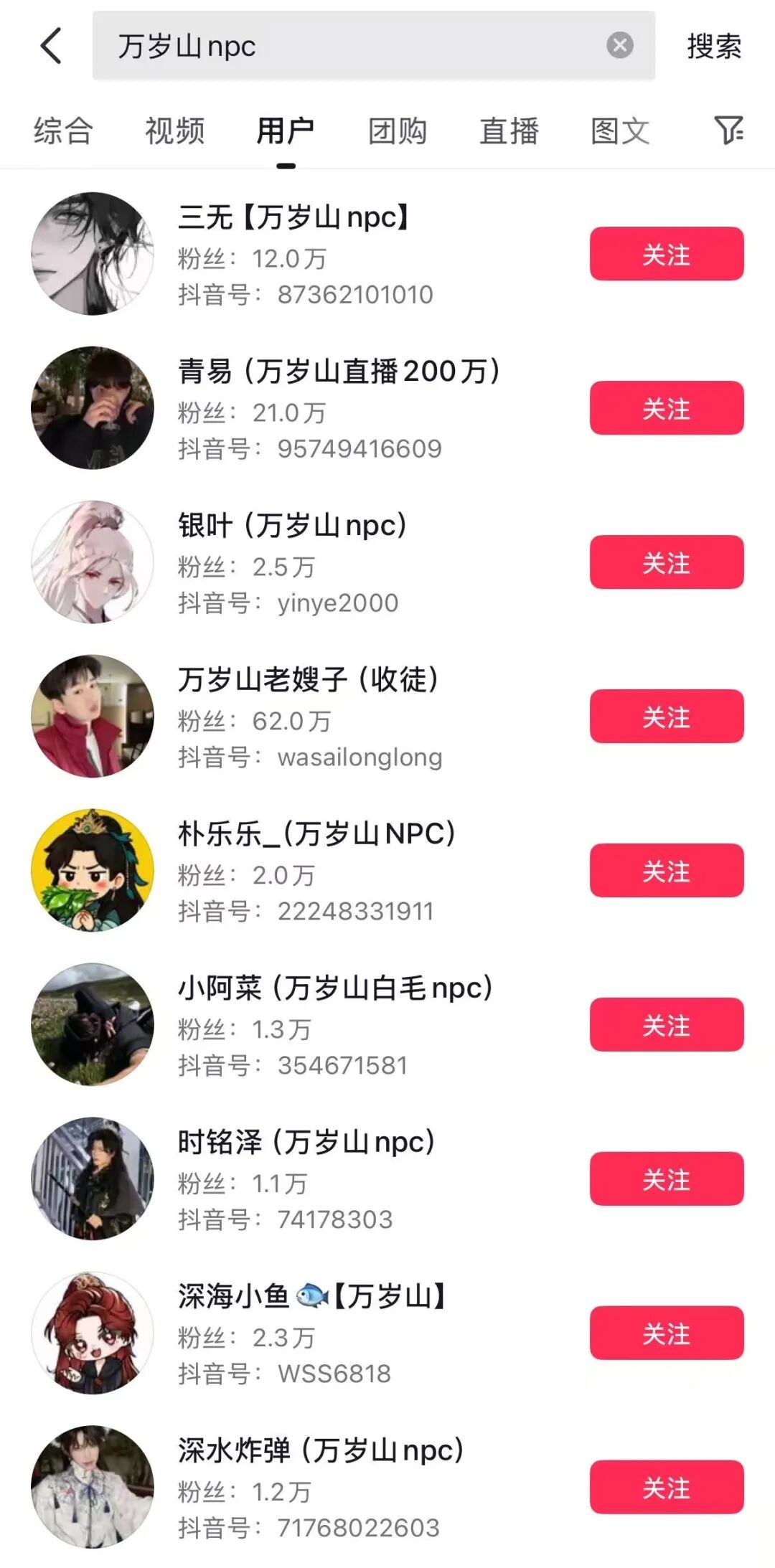
Task: Follow 深水炸弹 (万岁山npc)
Action: click(666, 1488)
